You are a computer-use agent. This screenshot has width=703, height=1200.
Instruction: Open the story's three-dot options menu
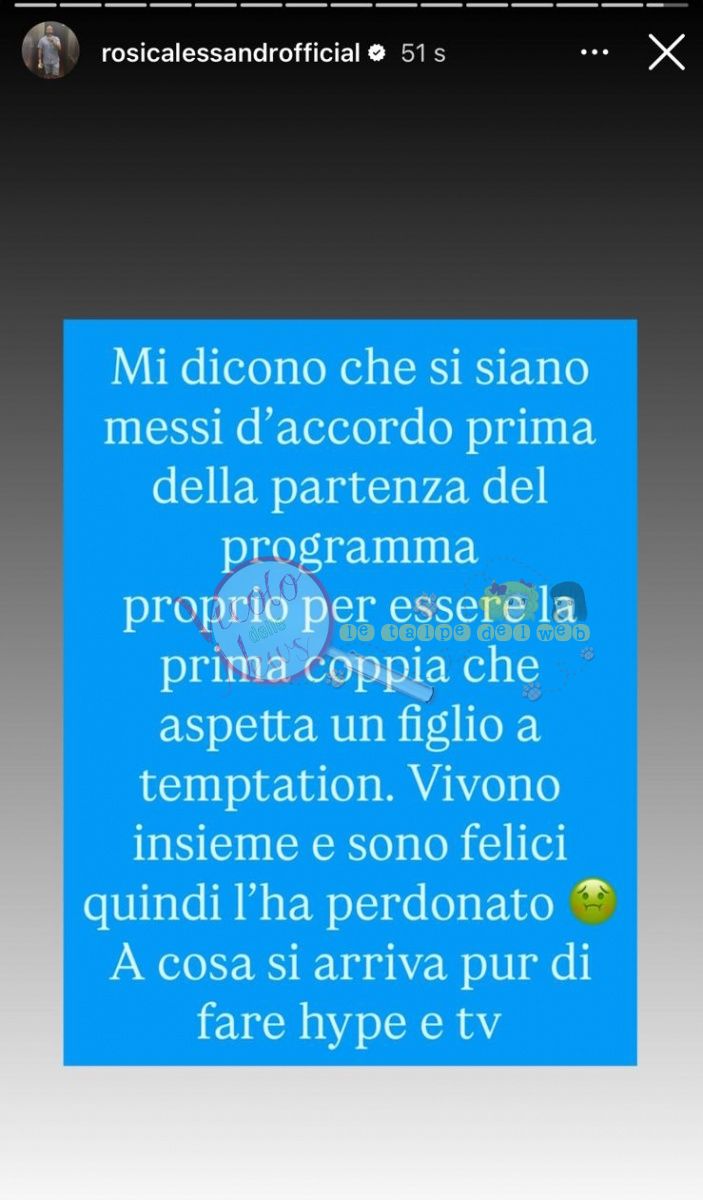595,53
